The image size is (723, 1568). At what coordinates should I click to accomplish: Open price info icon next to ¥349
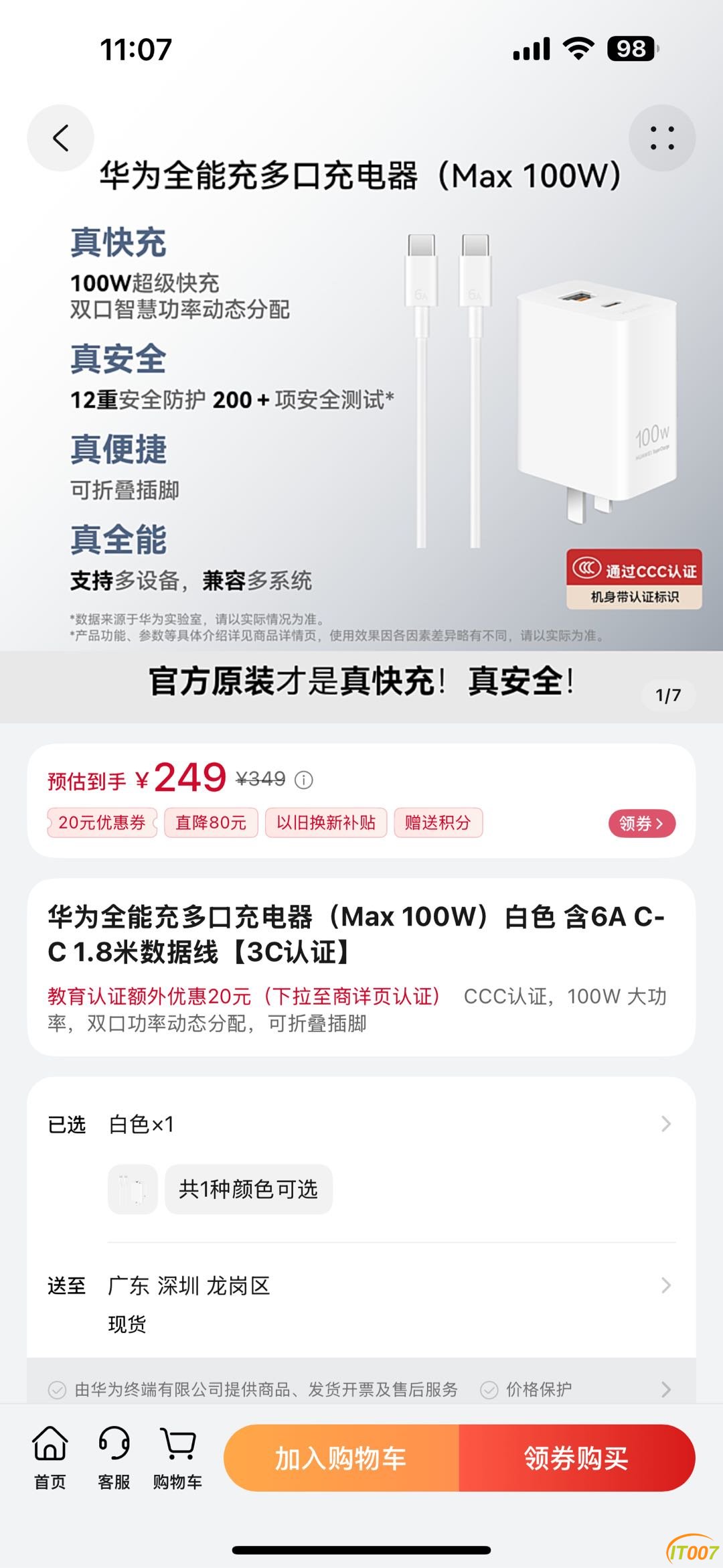click(304, 780)
